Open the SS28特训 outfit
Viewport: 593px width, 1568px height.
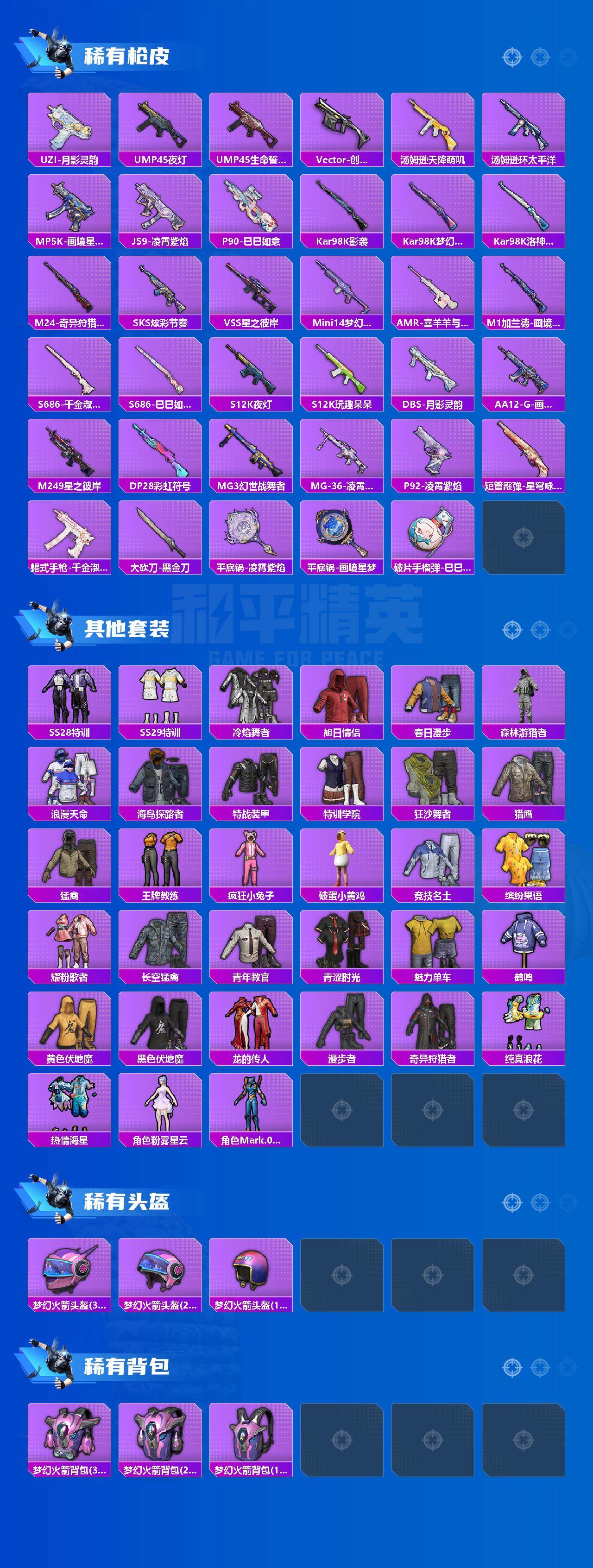(x=69, y=696)
